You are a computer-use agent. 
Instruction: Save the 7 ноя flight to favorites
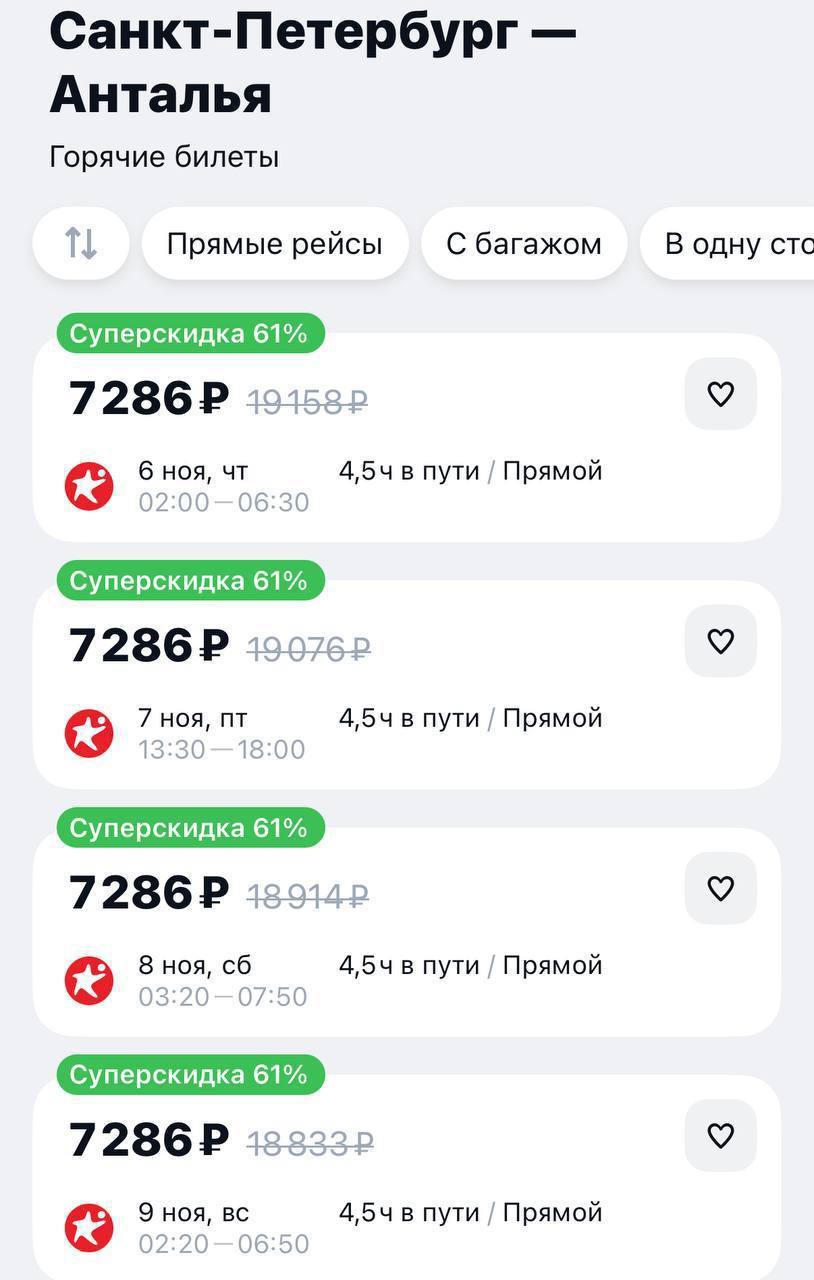pos(720,641)
